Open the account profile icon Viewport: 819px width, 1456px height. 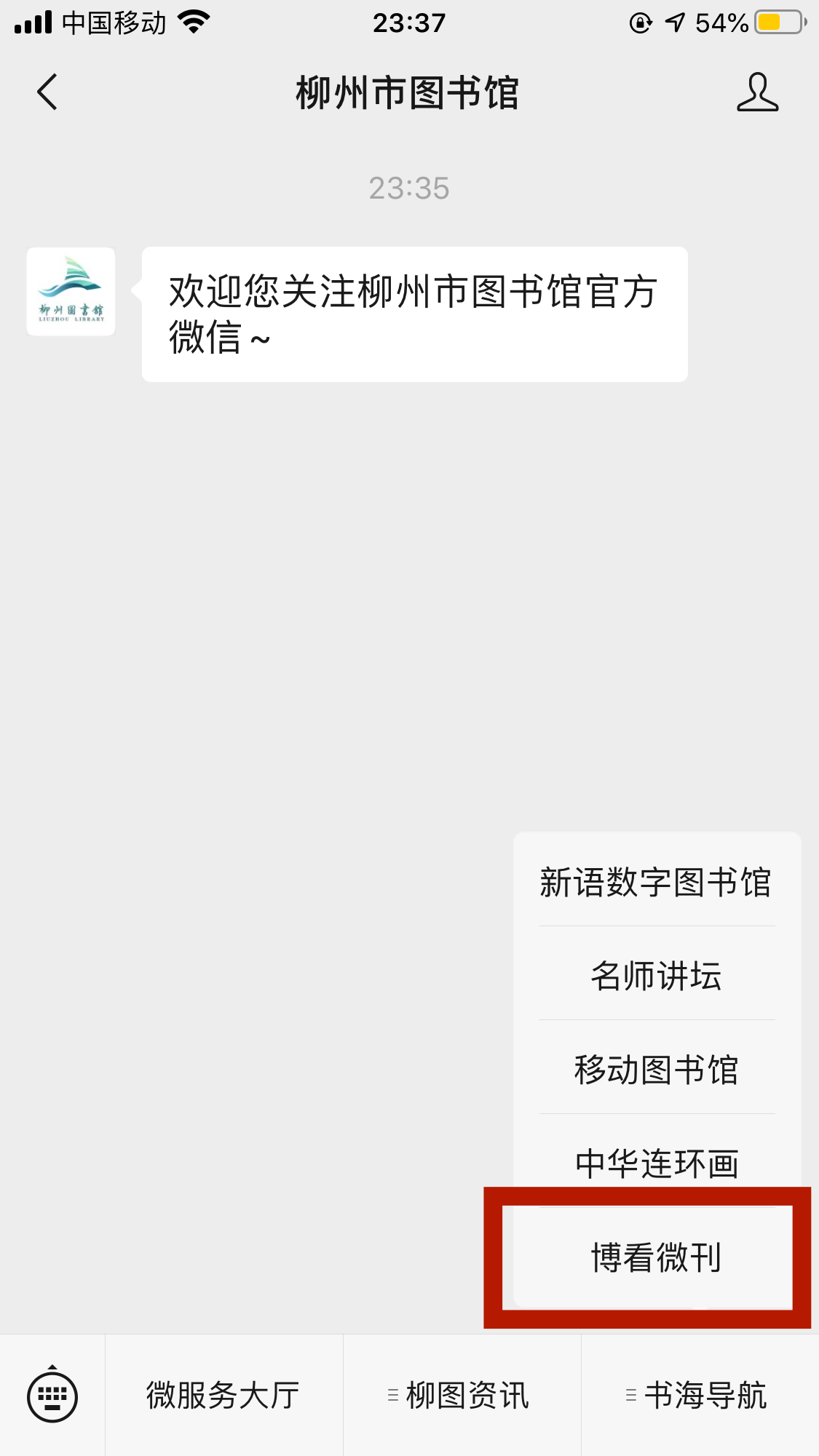[x=757, y=92]
